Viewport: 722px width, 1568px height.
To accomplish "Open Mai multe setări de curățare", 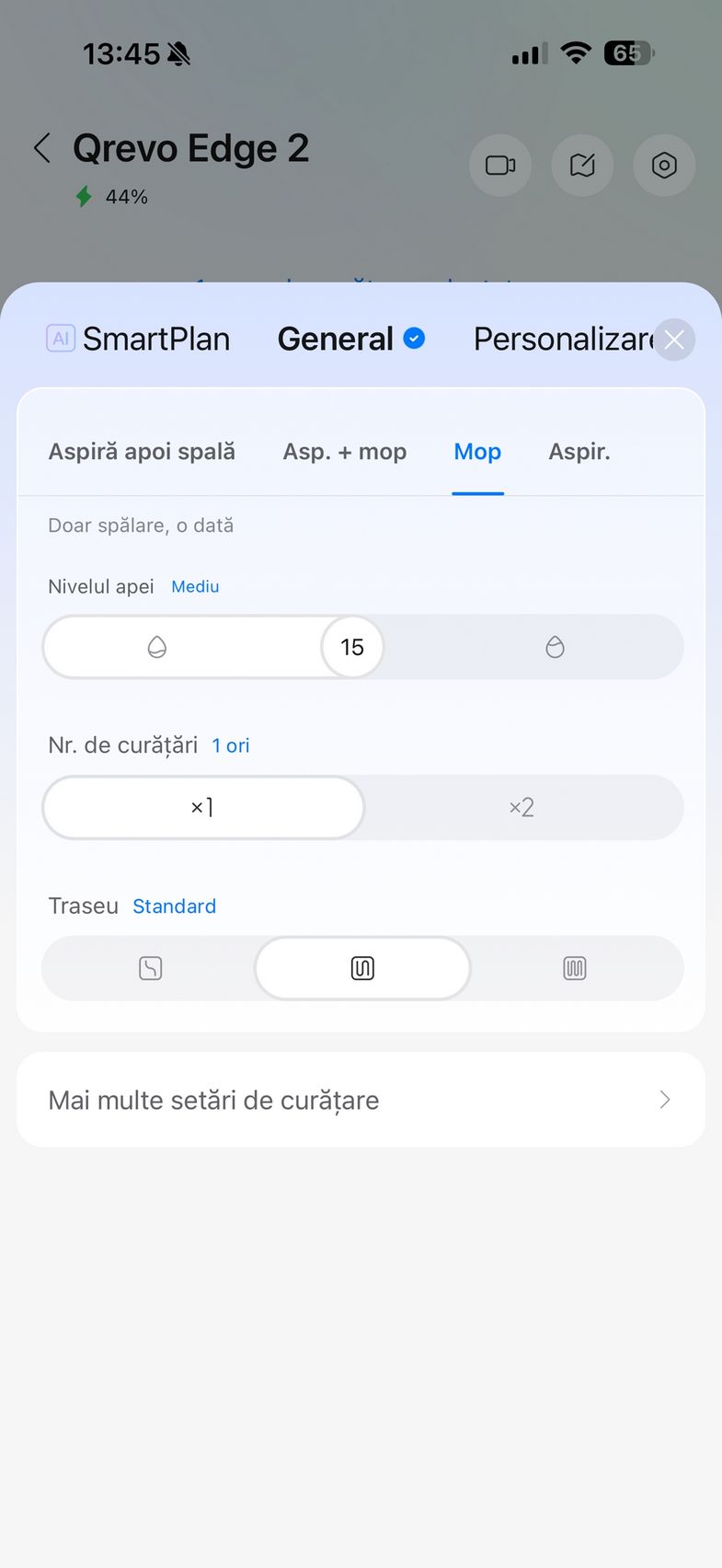I will tap(361, 1100).
